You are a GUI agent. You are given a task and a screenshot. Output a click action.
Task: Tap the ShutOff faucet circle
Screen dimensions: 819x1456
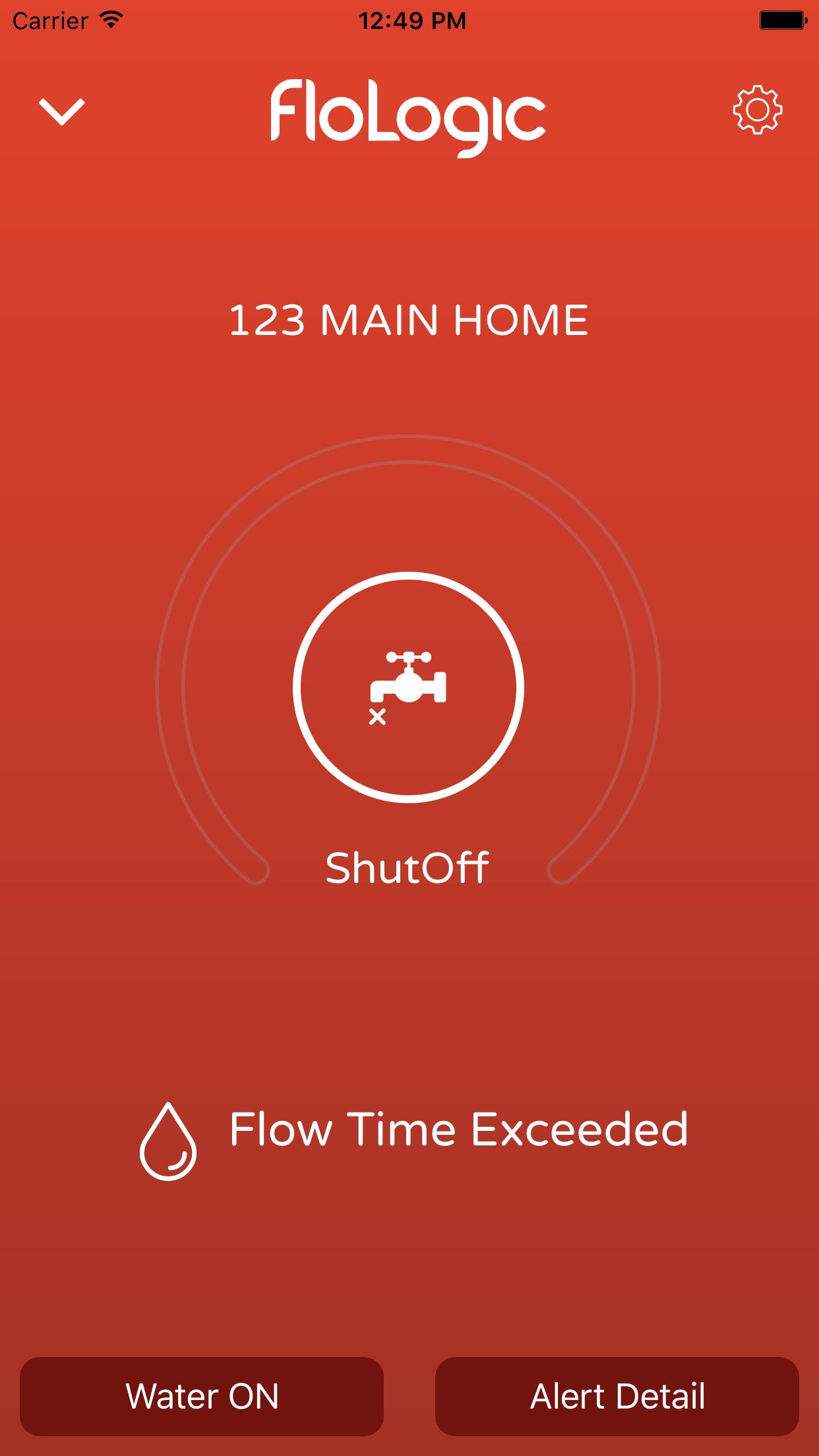409,687
